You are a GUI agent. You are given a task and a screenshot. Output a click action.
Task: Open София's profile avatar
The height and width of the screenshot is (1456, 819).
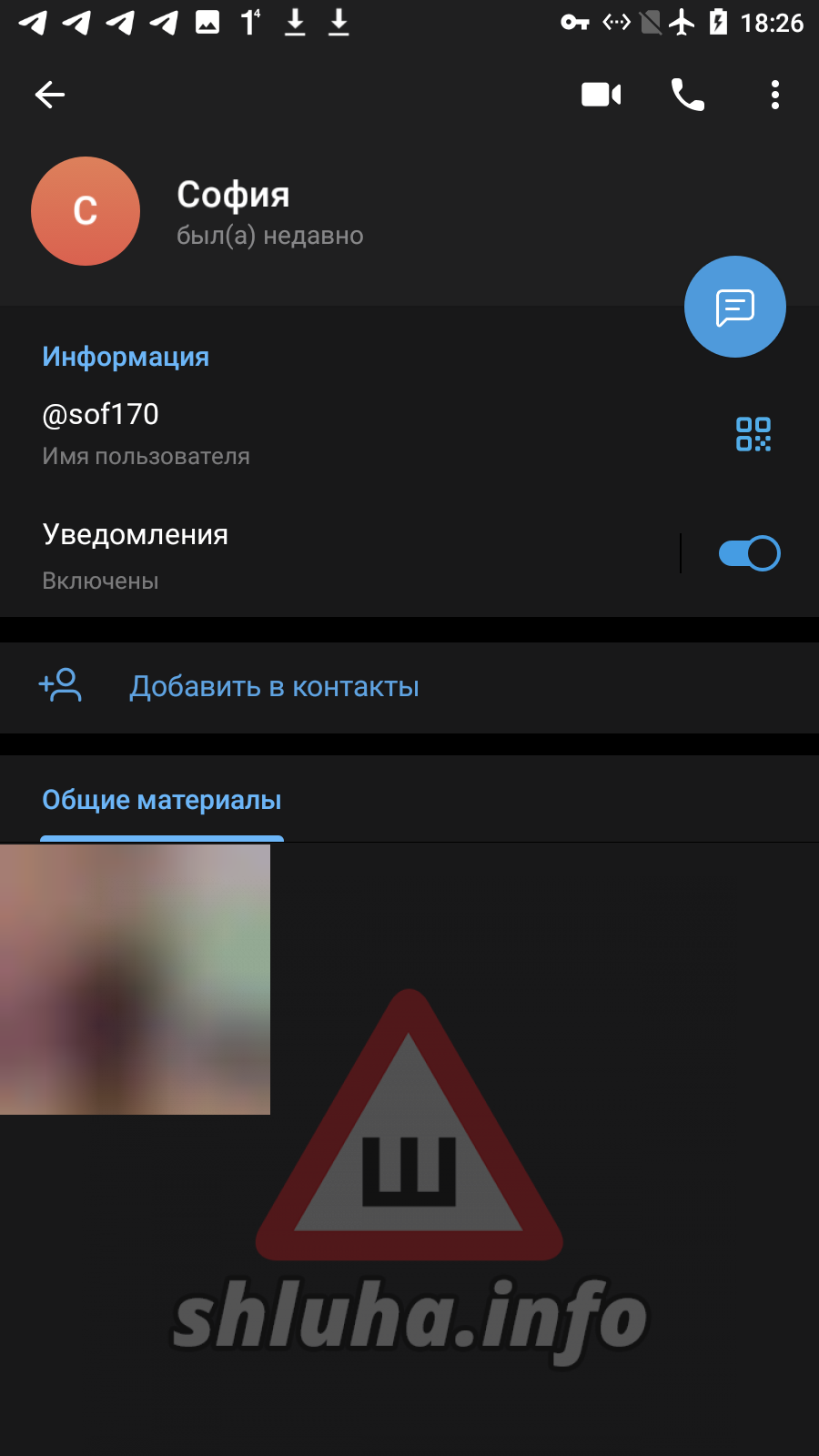pos(86,211)
